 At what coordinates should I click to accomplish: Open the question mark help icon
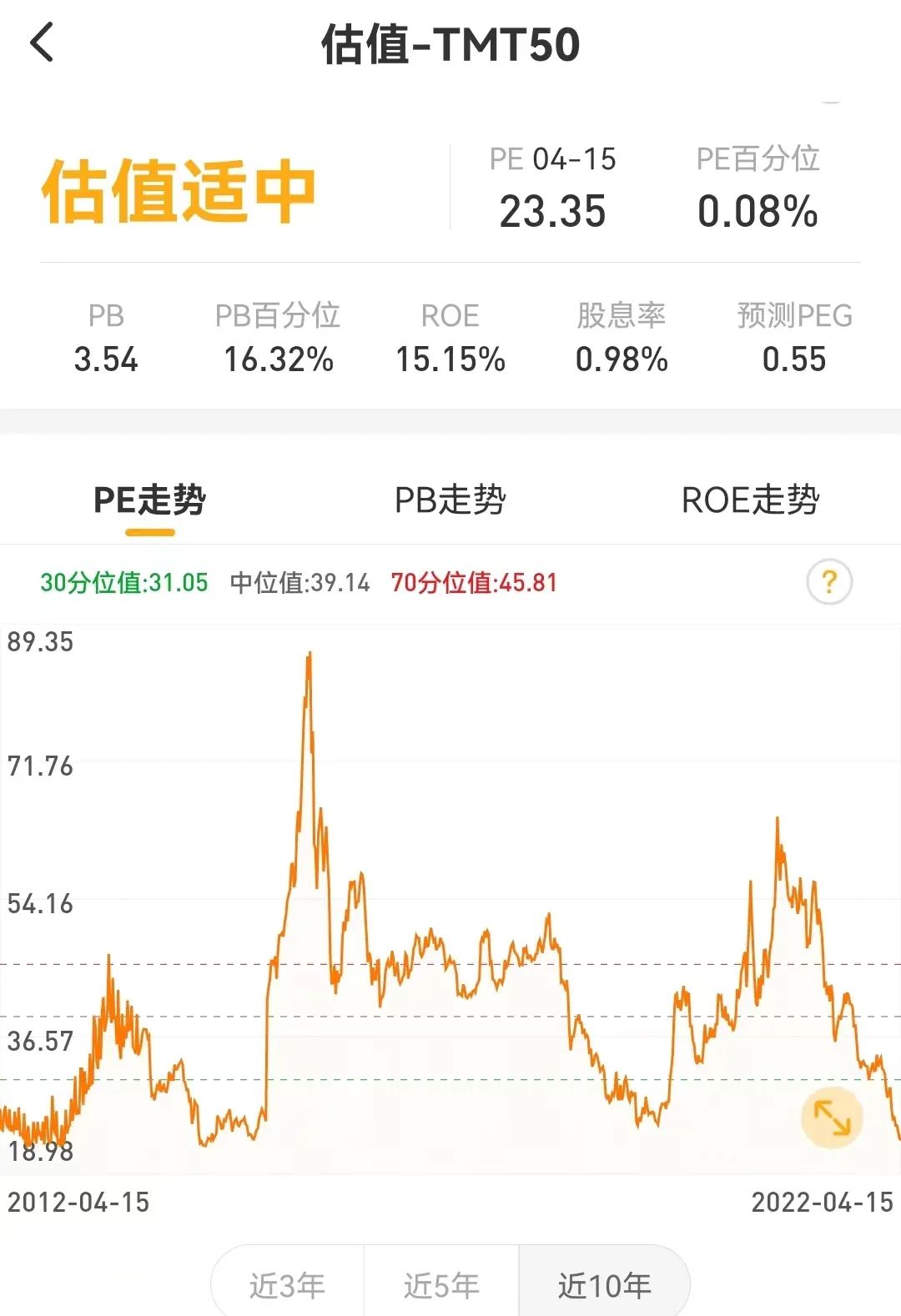pos(828,581)
